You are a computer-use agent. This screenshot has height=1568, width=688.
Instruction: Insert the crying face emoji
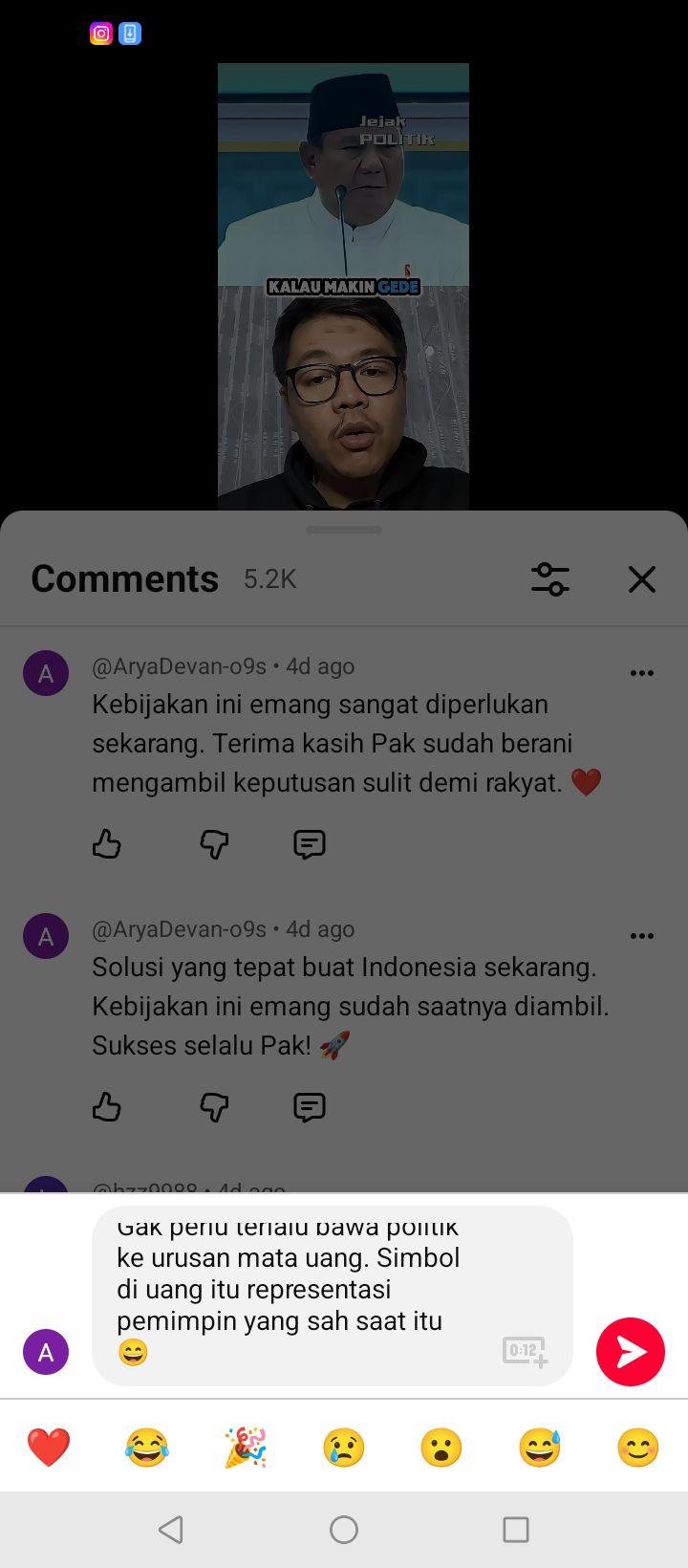click(344, 1448)
